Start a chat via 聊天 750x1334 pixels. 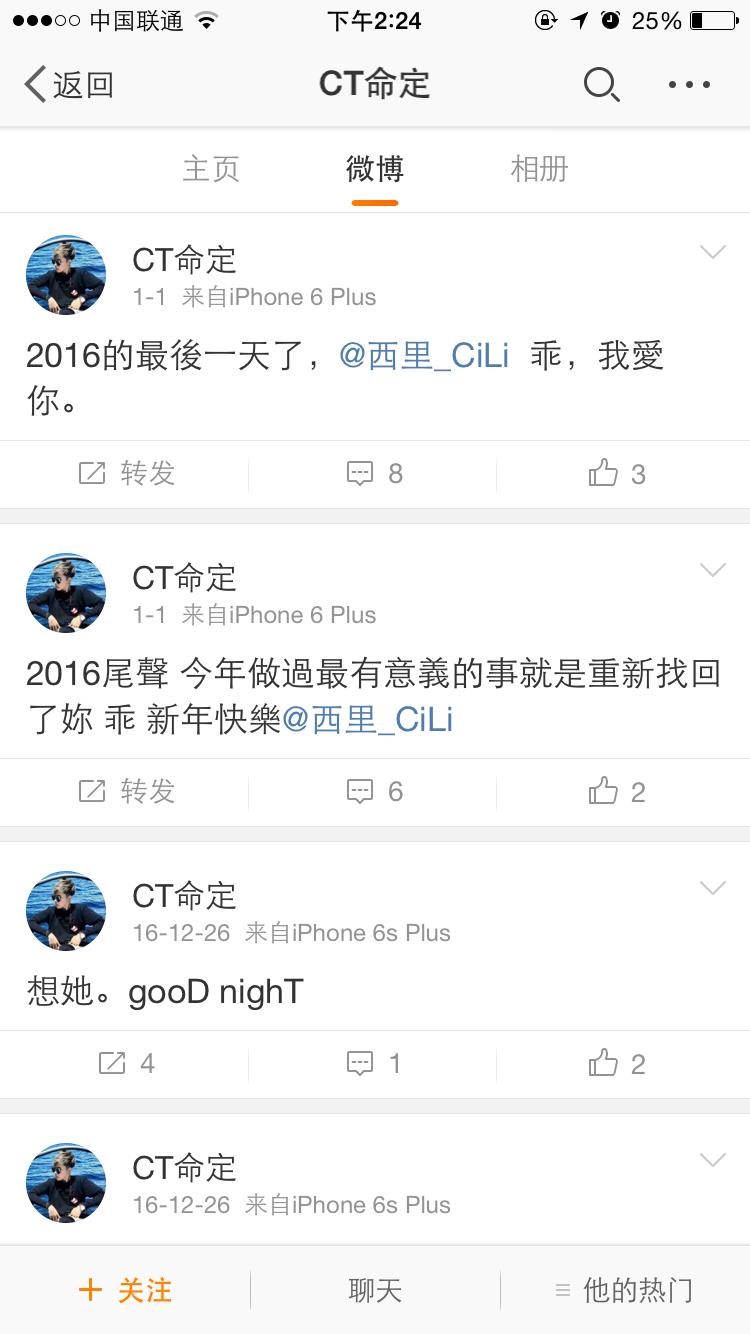click(x=375, y=1290)
